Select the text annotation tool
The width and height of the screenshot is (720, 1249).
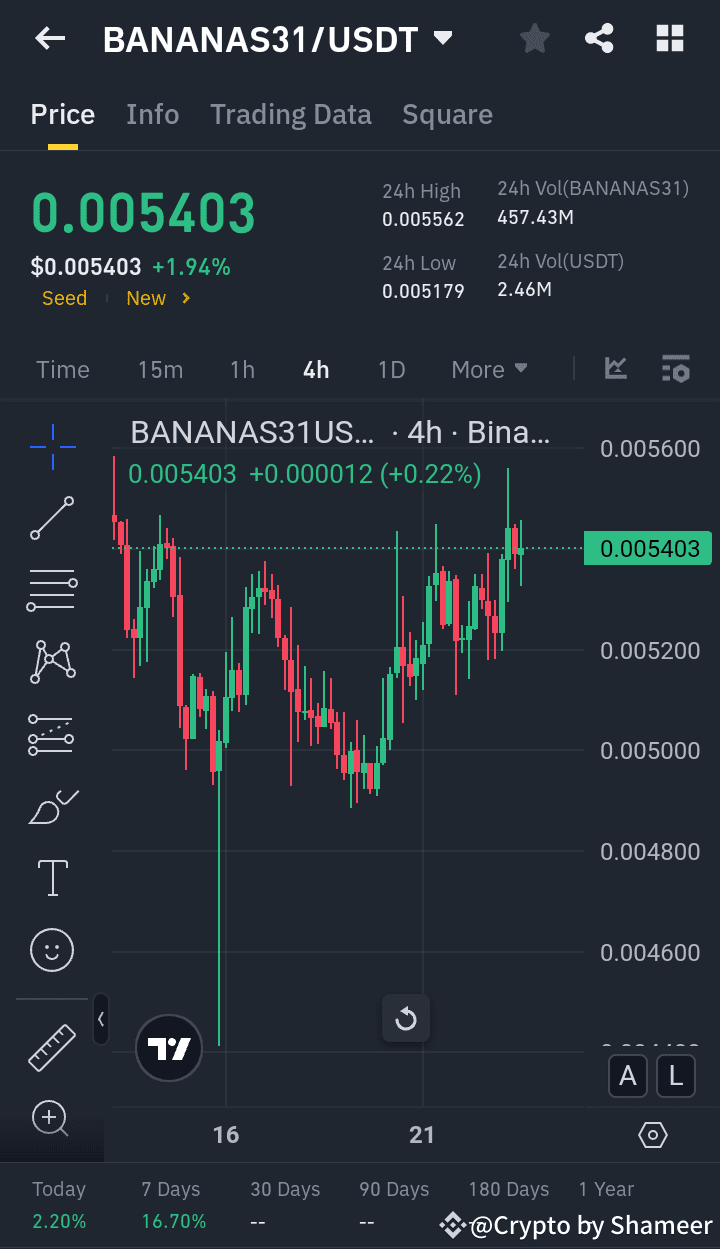[52, 877]
